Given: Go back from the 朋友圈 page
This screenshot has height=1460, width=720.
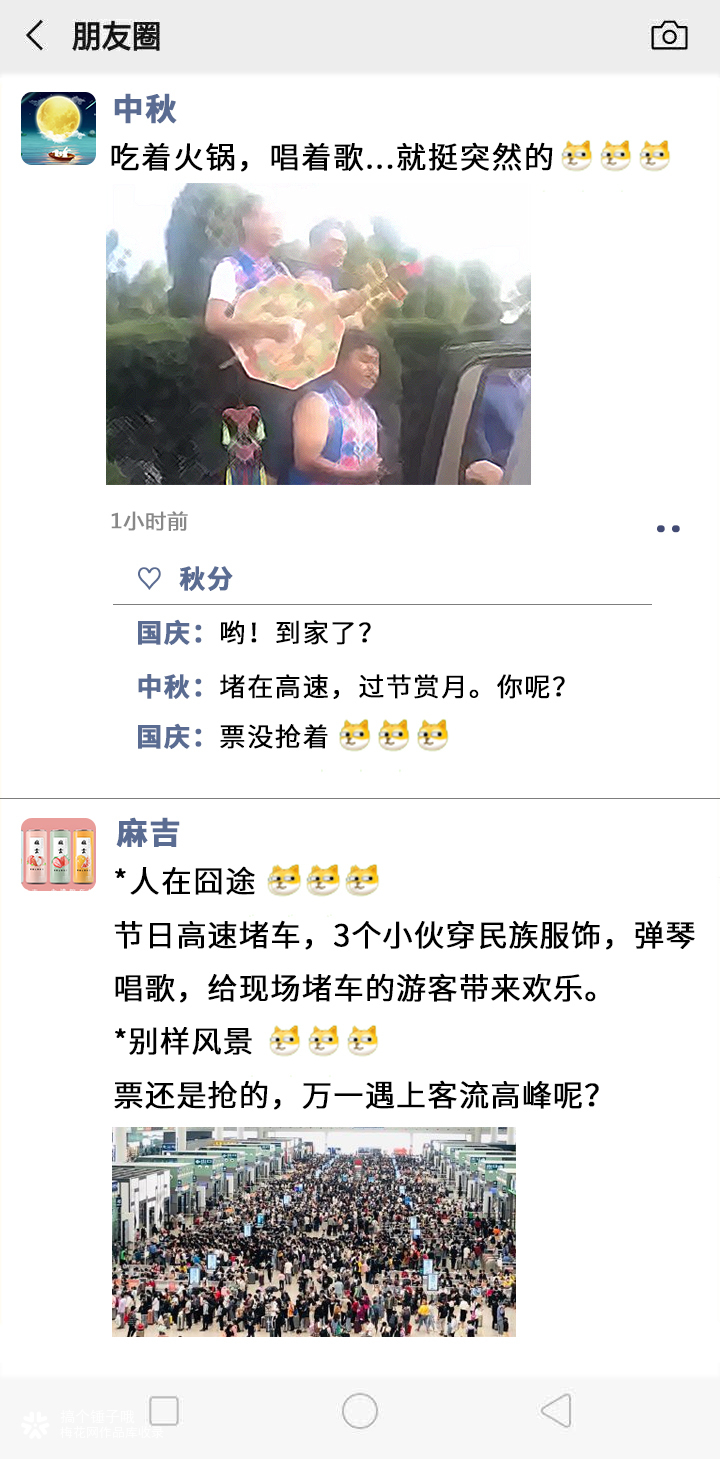Looking at the screenshot, I should (x=35, y=36).
